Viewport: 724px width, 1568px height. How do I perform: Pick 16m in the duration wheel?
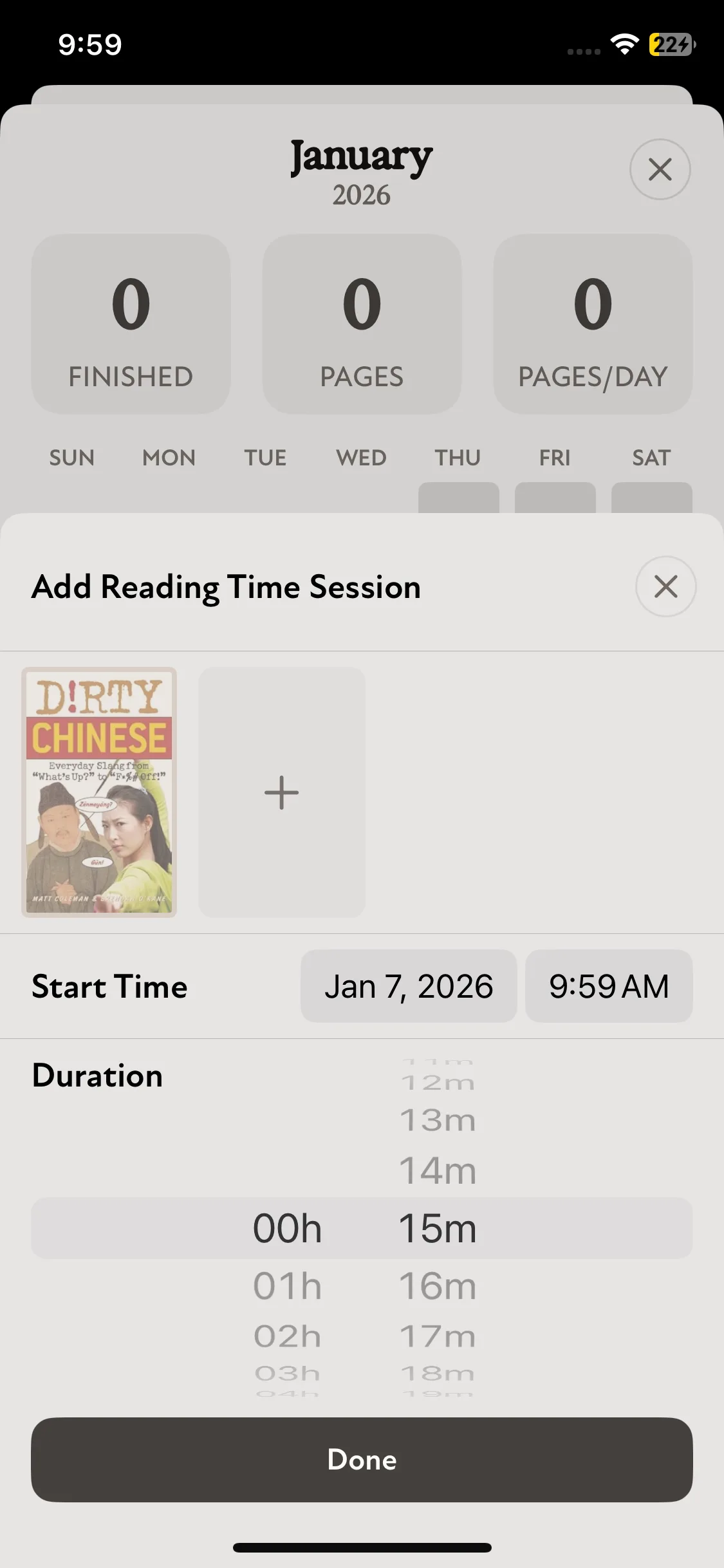tap(438, 1286)
